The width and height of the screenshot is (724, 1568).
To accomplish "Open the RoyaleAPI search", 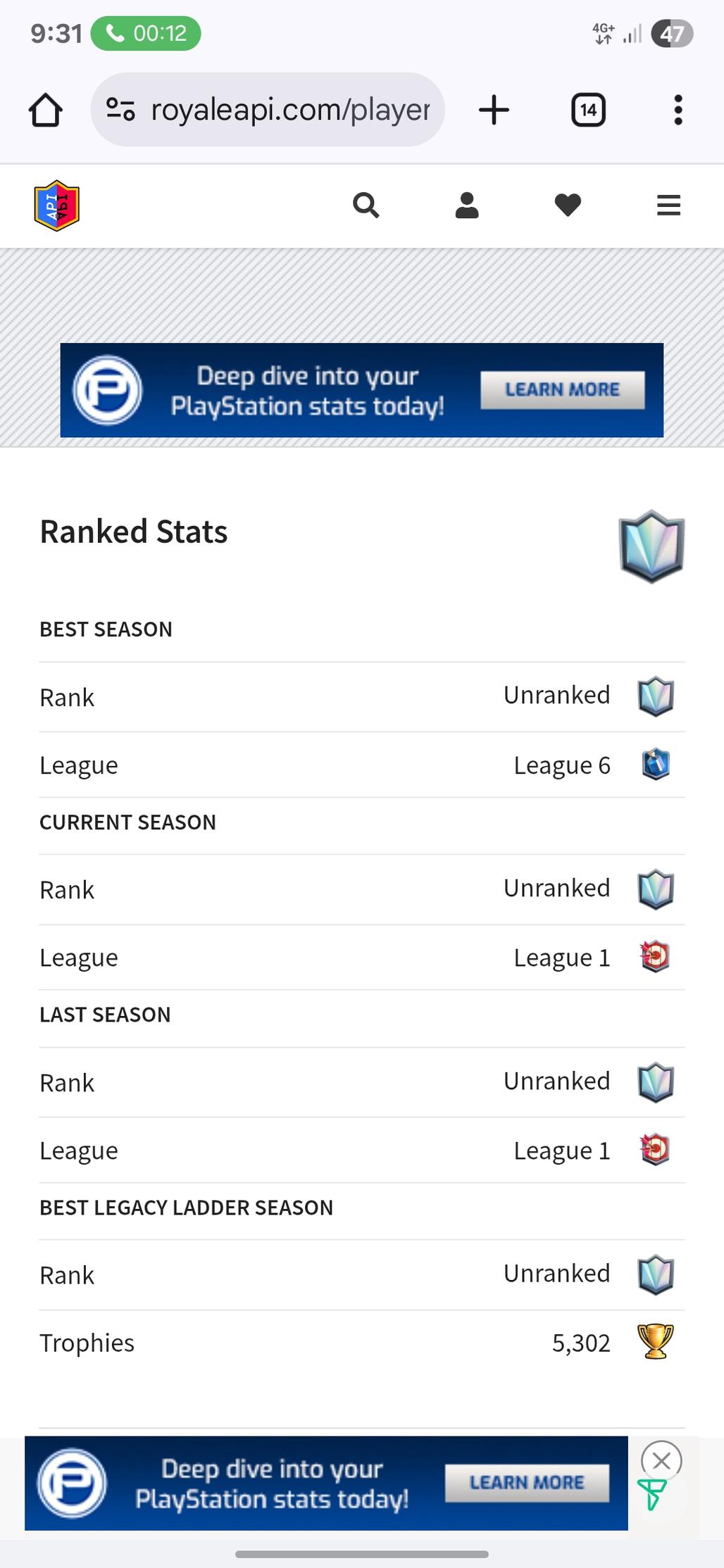I will pos(366,206).
